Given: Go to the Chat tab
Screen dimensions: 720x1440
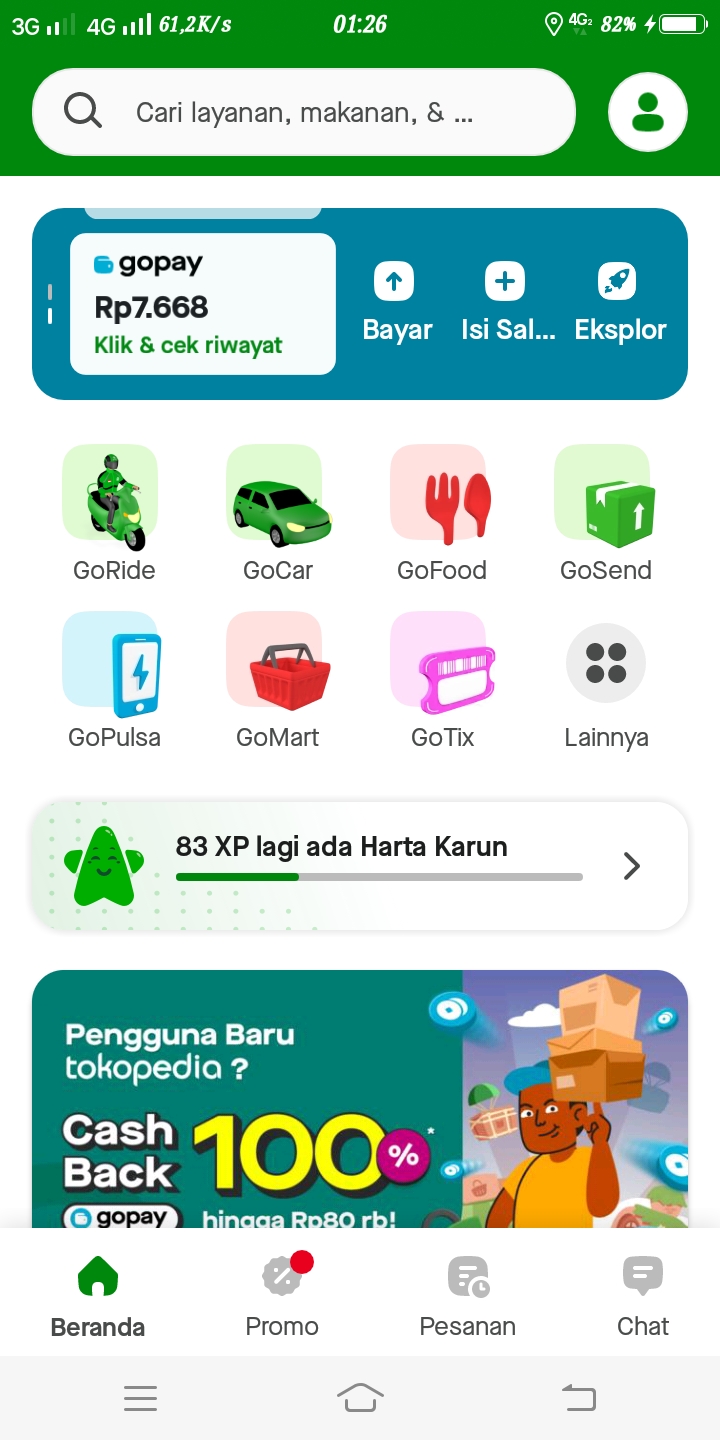Looking at the screenshot, I should (x=642, y=1294).
